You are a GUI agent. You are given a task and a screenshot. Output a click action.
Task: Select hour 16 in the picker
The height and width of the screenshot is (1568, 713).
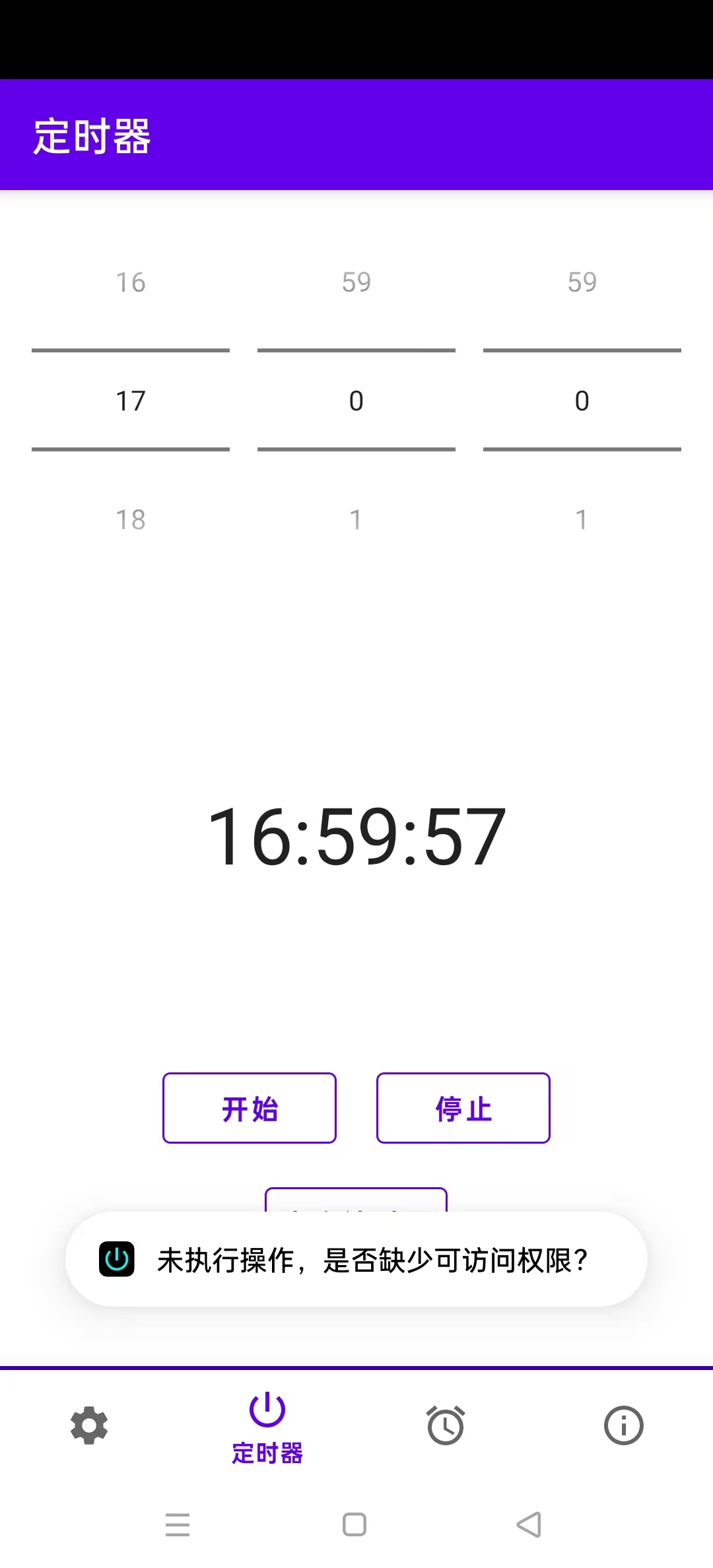click(131, 282)
